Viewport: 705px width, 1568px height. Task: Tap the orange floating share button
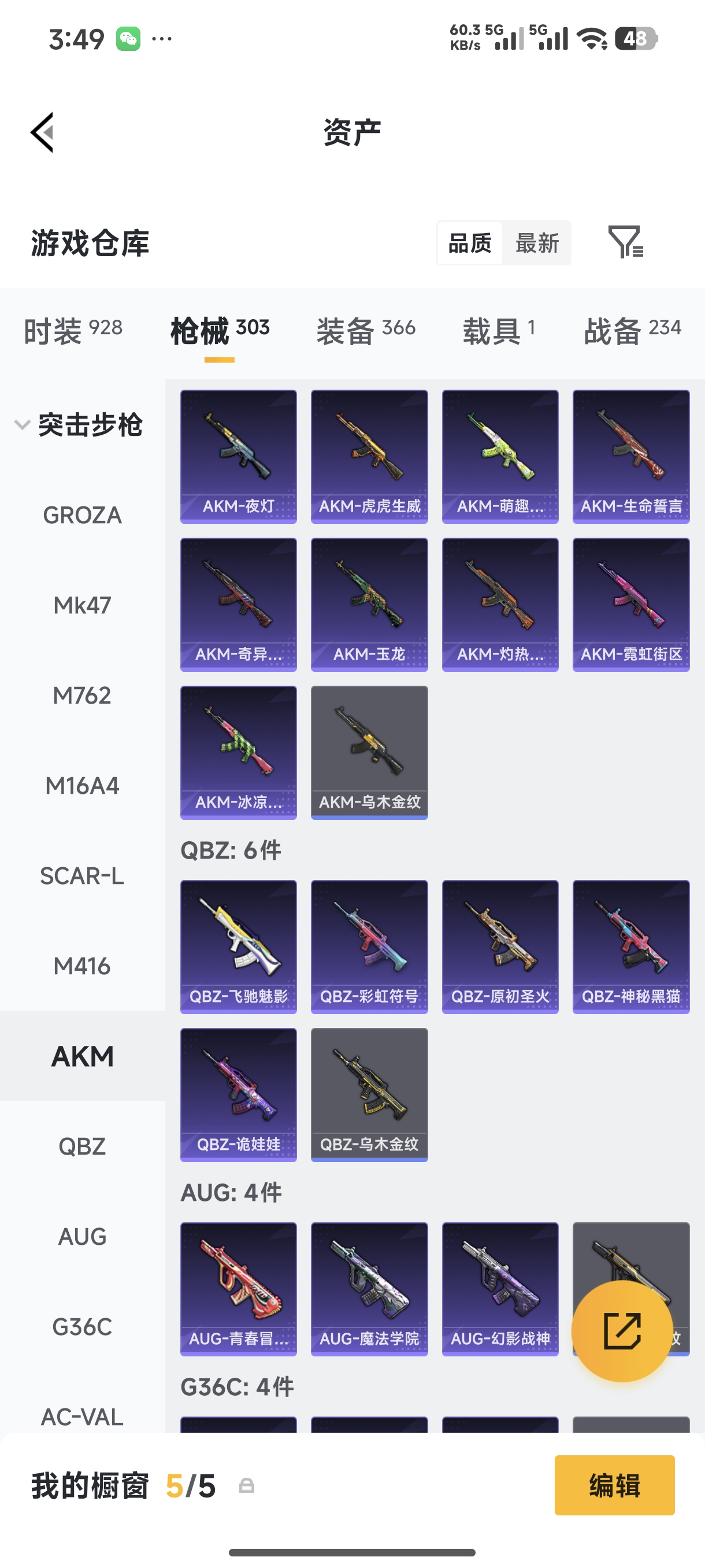(x=622, y=1330)
